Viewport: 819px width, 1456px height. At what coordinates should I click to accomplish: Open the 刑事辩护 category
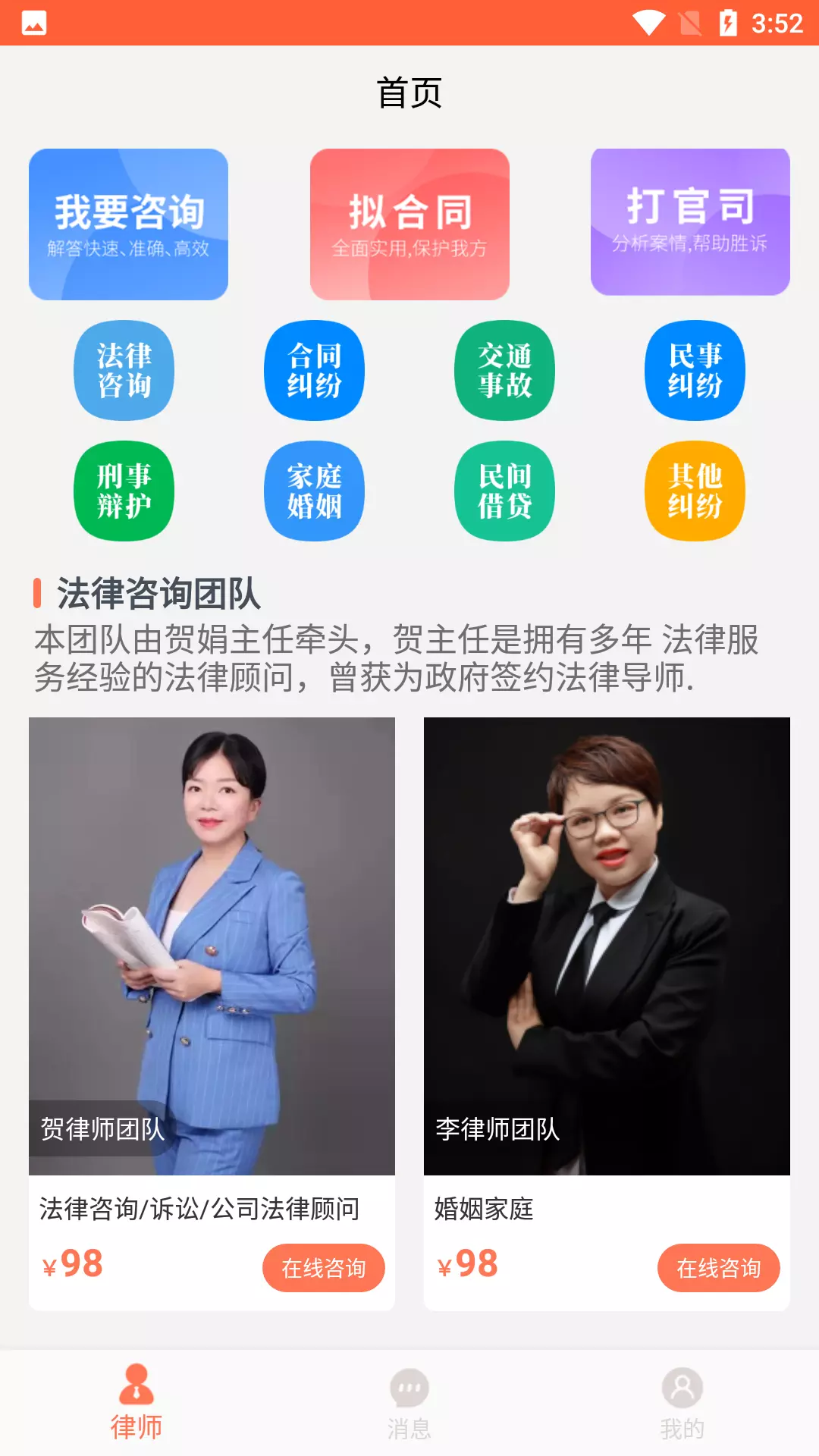coord(124,491)
